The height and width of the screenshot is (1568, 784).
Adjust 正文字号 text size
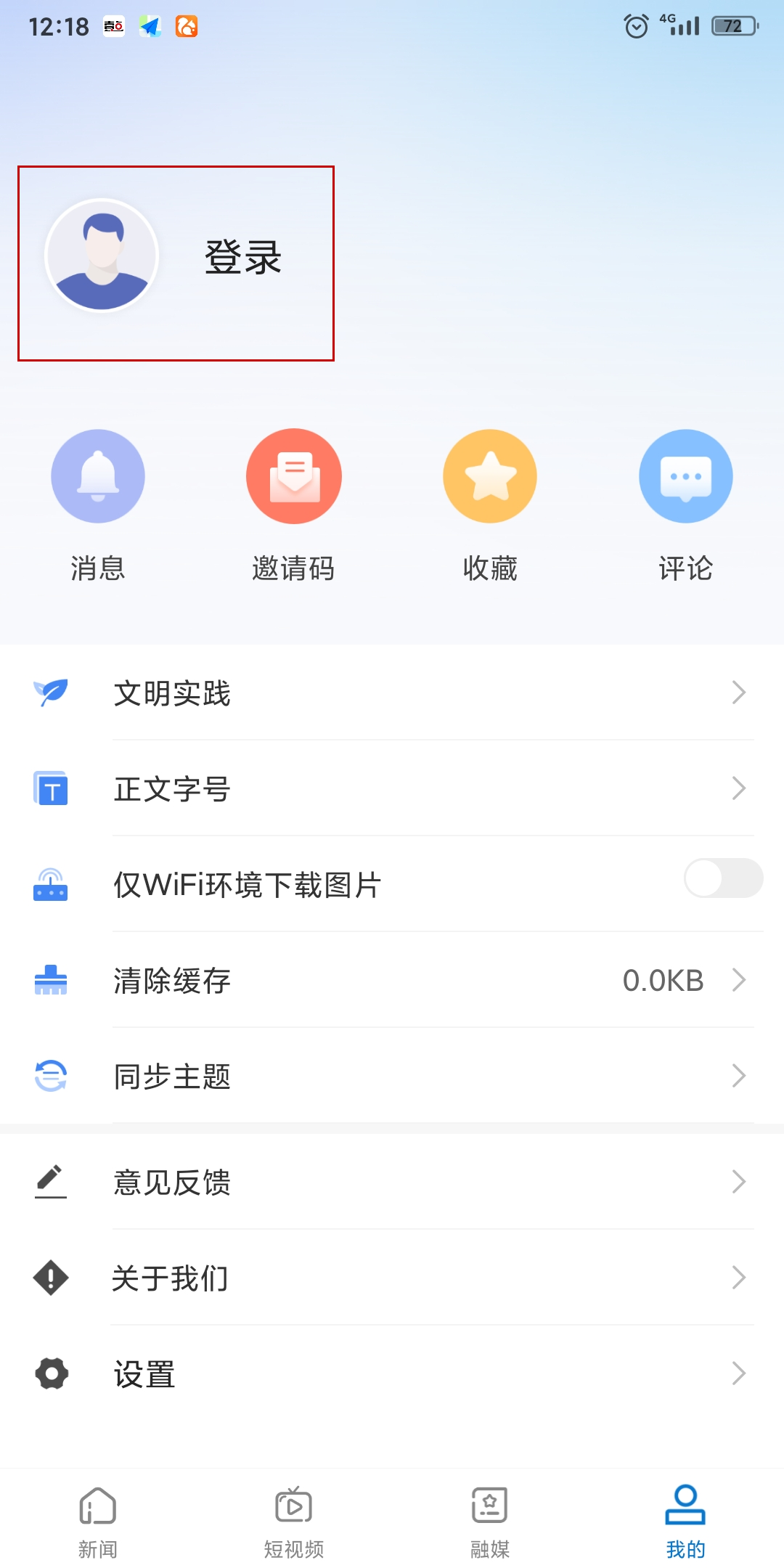392,788
